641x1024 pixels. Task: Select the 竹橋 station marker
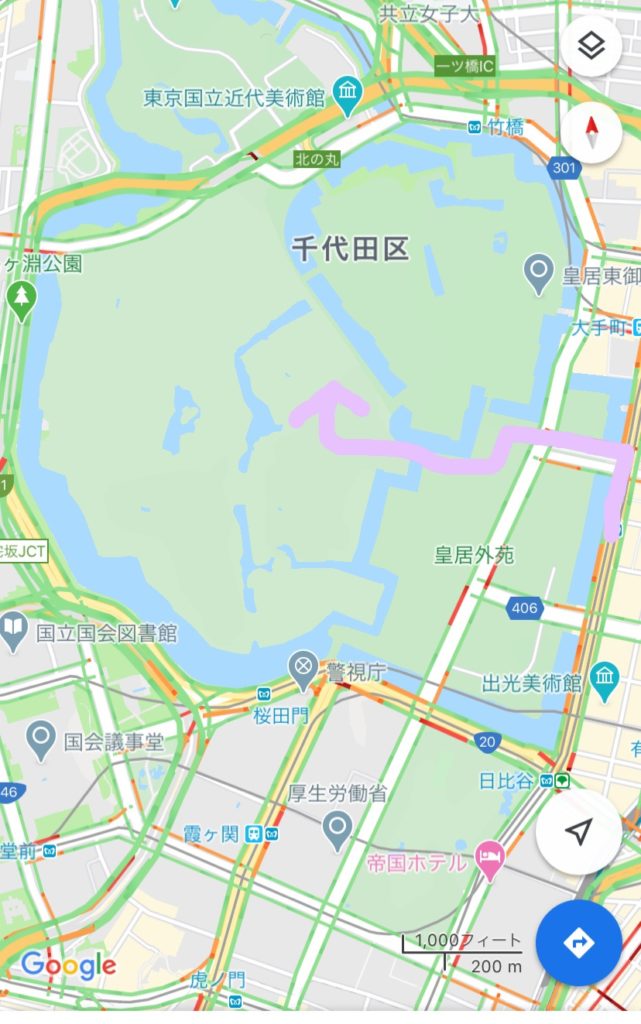click(x=474, y=126)
